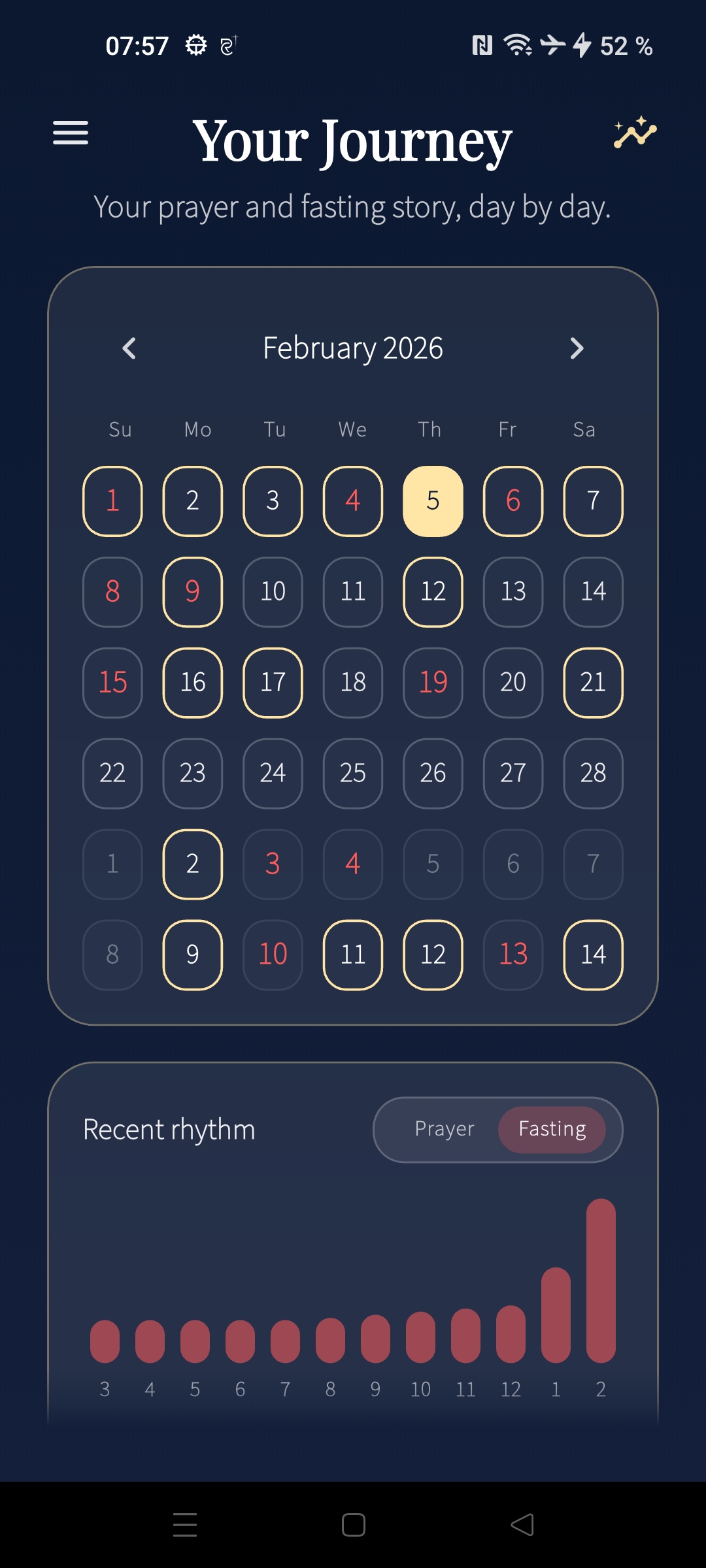This screenshot has width=706, height=1568.
Task: Open the February 2026 month header
Action: tap(352, 348)
